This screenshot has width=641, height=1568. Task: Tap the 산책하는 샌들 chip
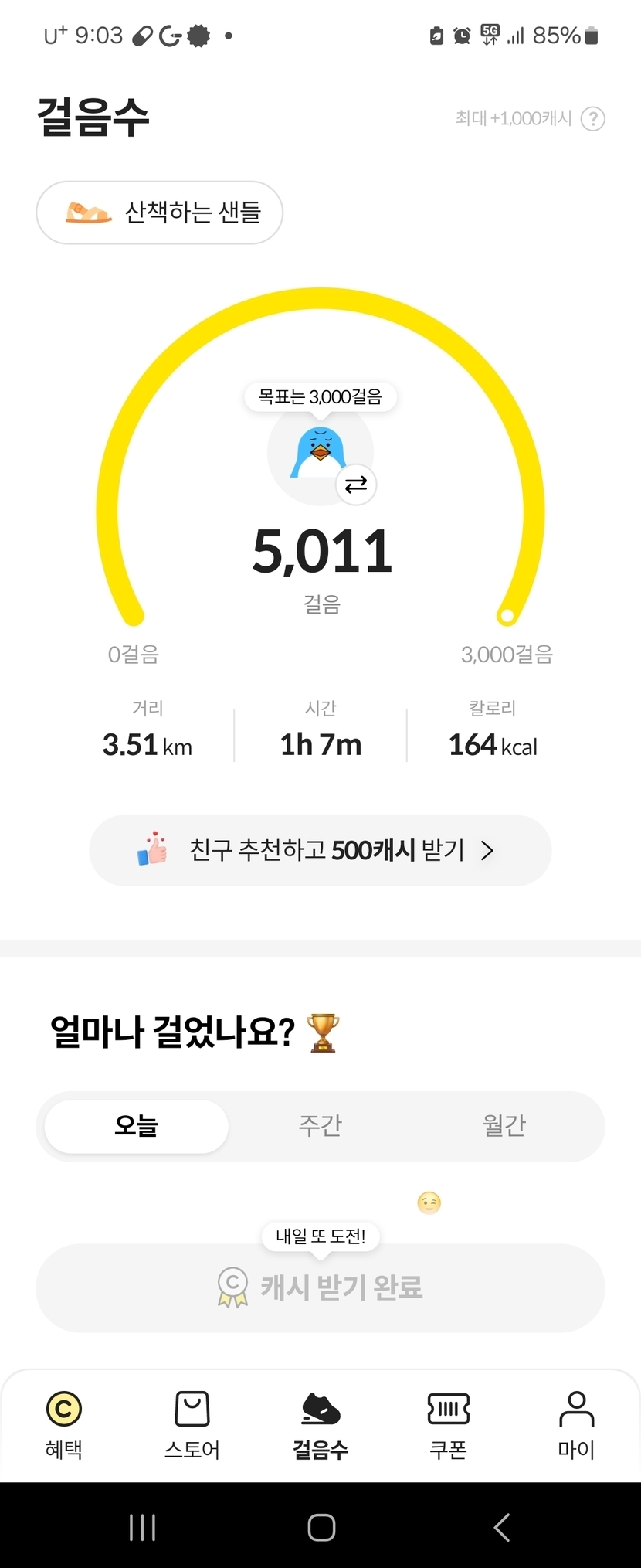point(160,213)
